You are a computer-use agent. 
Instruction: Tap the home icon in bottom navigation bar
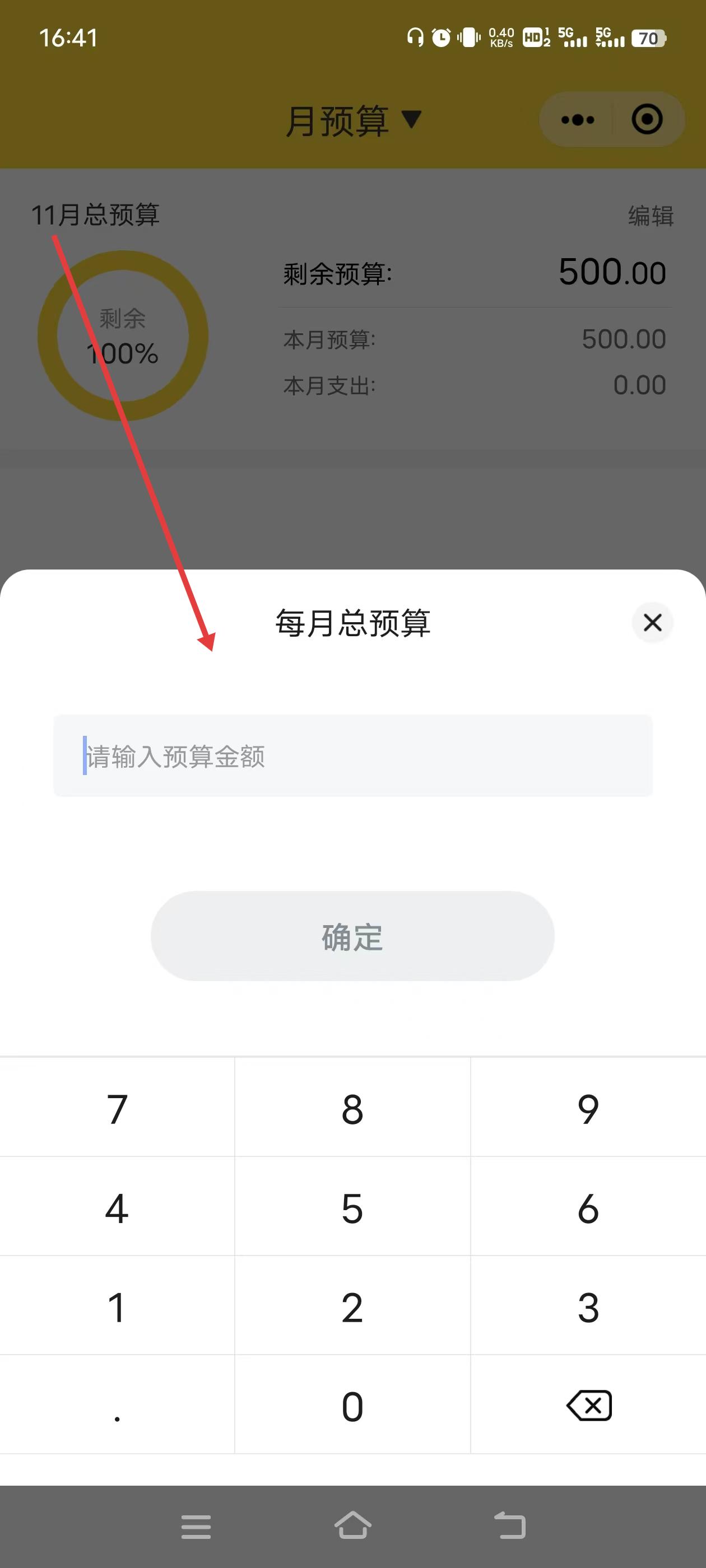tap(352, 1526)
